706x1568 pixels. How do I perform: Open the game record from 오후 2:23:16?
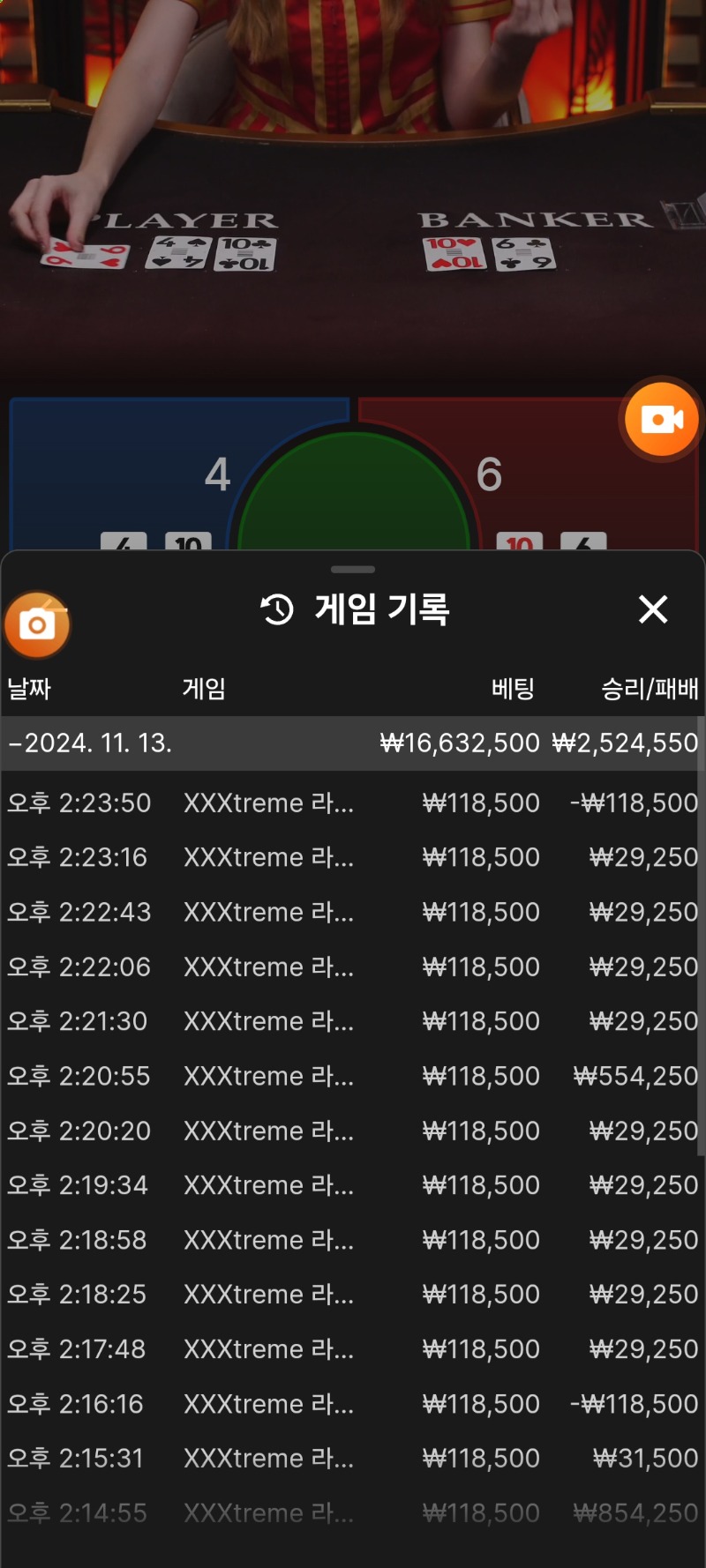[353, 857]
